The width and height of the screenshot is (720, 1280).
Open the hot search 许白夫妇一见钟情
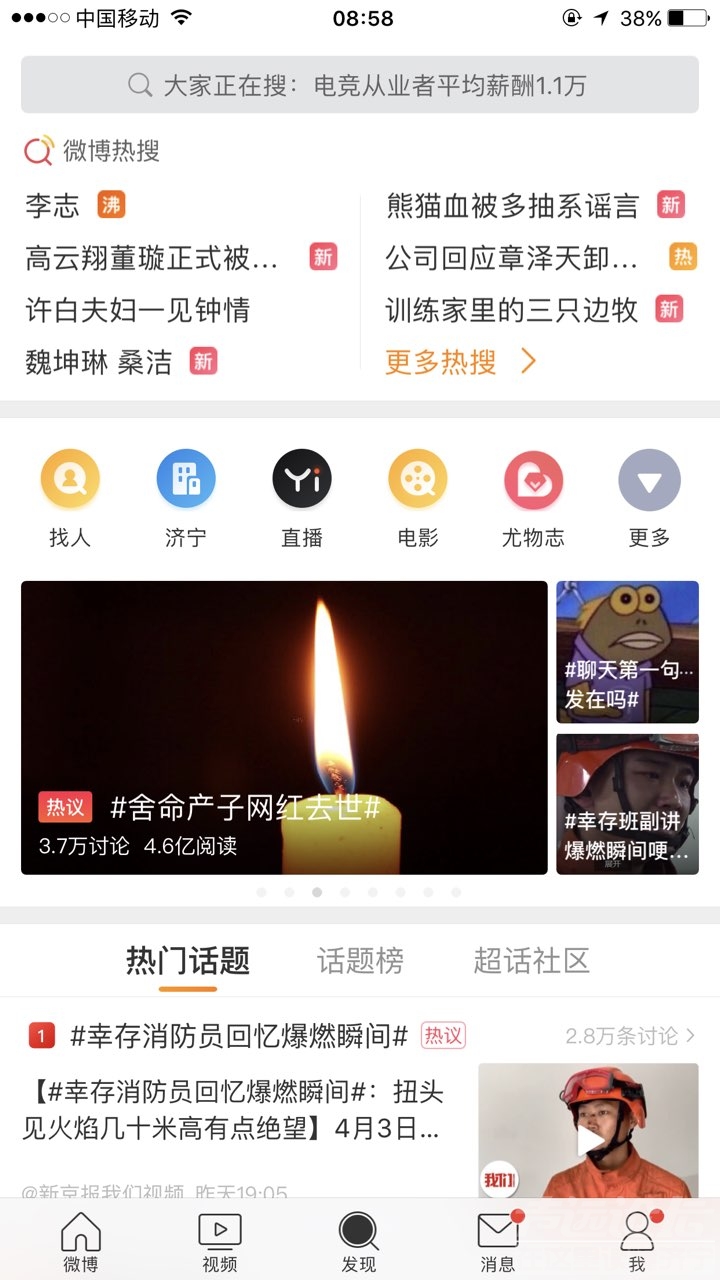click(x=137, y=309)
